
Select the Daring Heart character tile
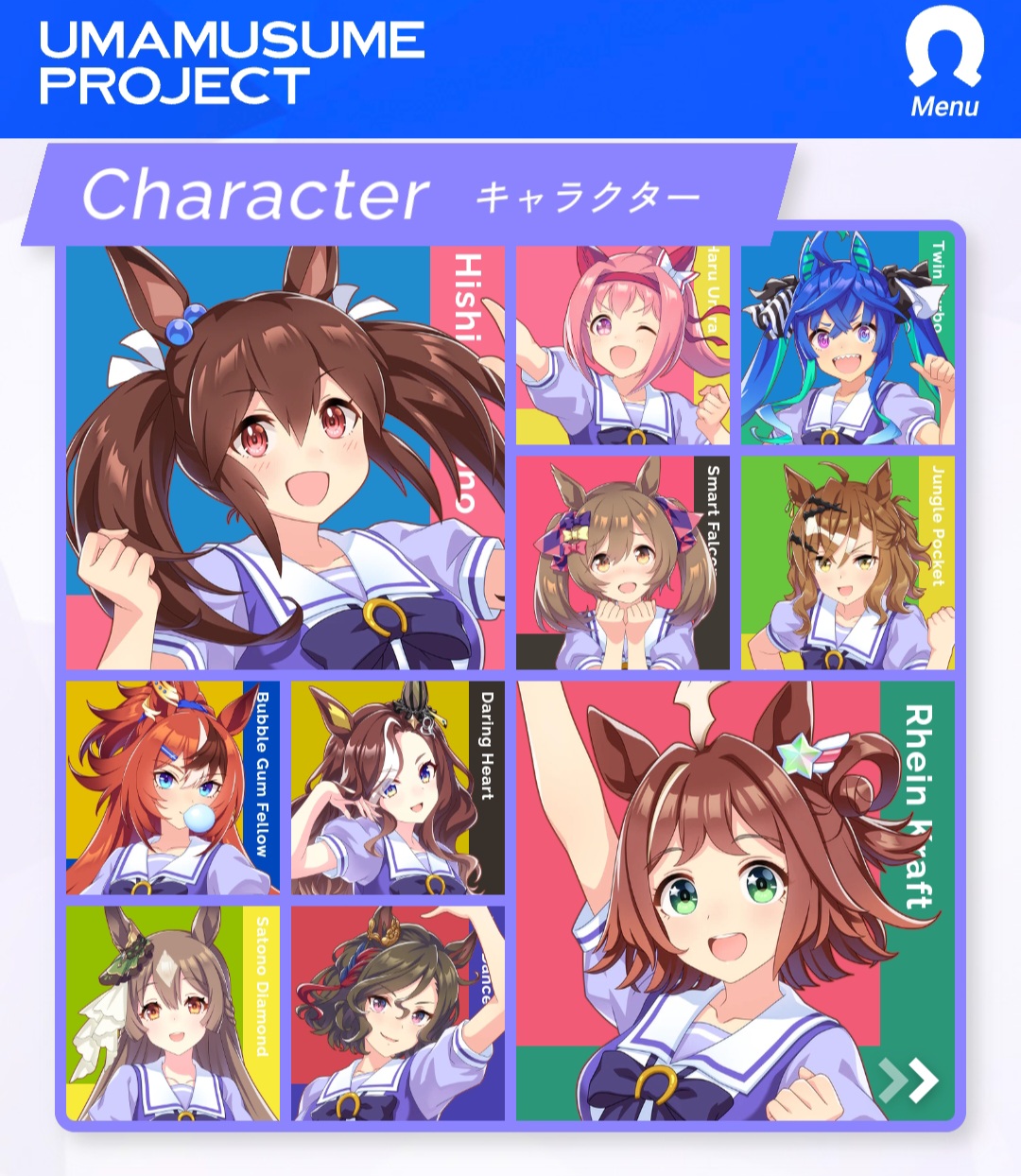[398, 787]
